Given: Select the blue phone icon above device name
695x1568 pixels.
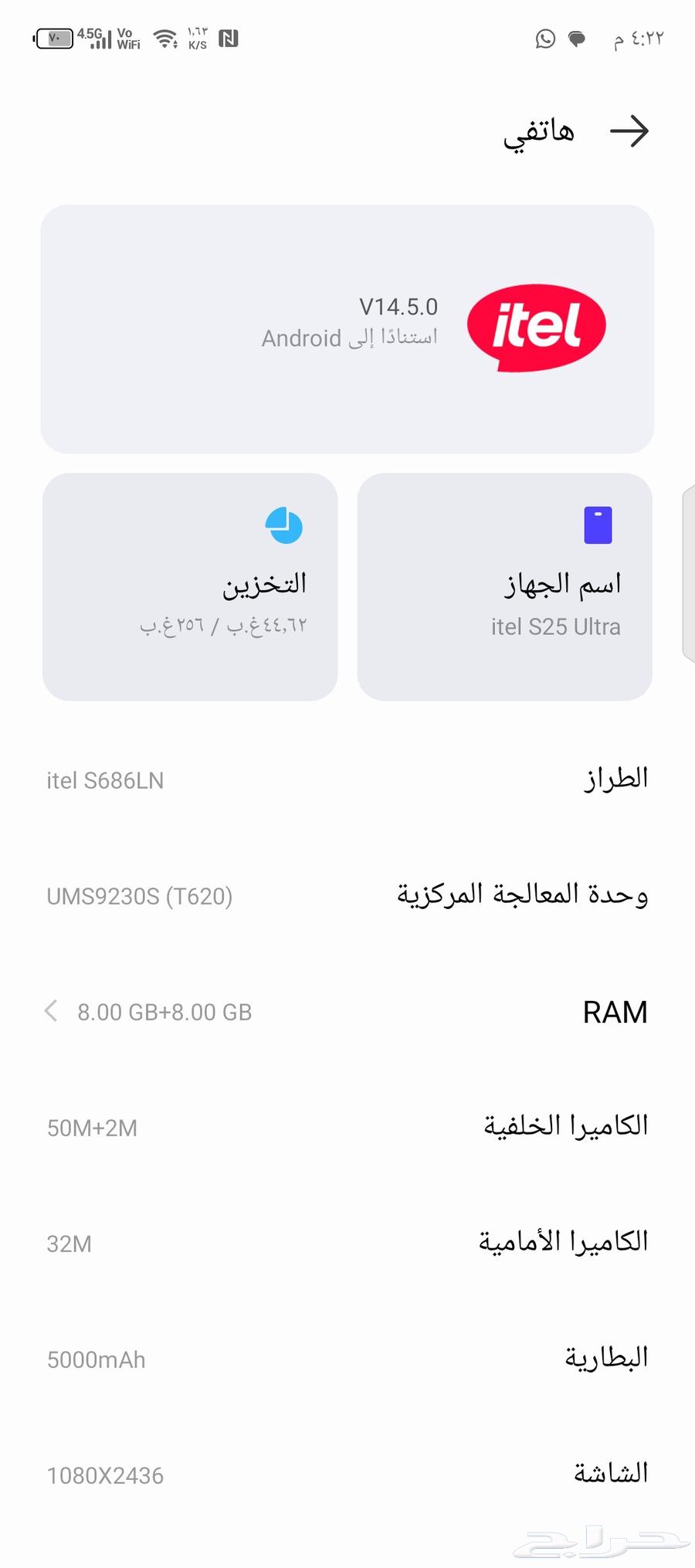Looking at the screenshot, I should 597,524.
